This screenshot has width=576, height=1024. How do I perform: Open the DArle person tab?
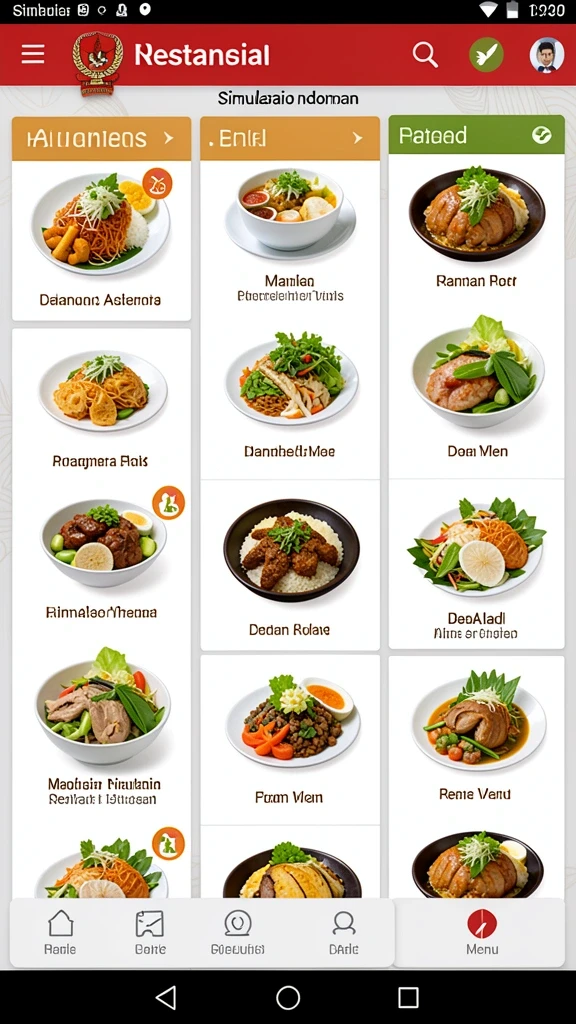click(344, 933)
